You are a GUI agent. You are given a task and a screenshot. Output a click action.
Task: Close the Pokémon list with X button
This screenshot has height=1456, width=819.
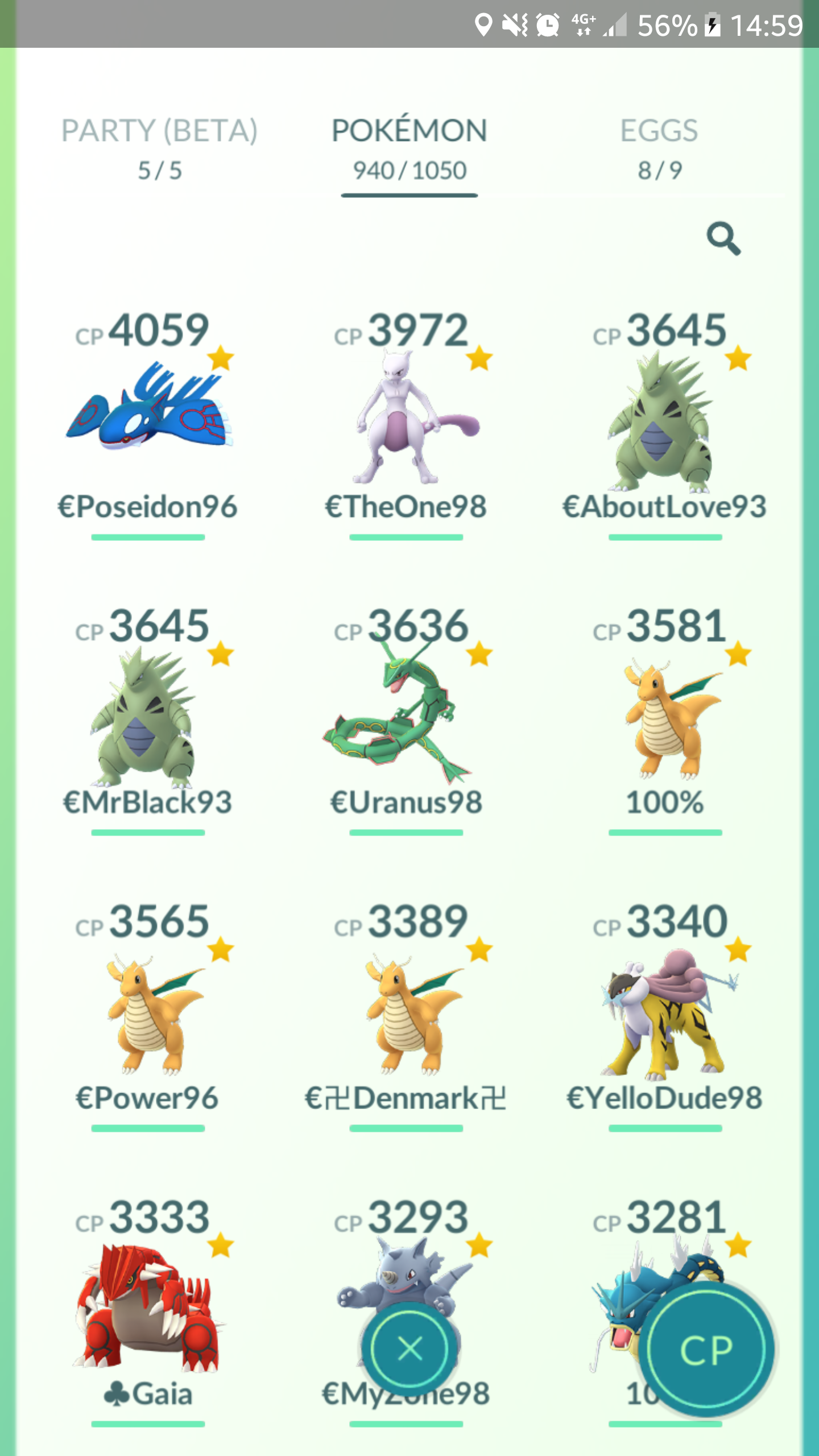pos(409,1349)
